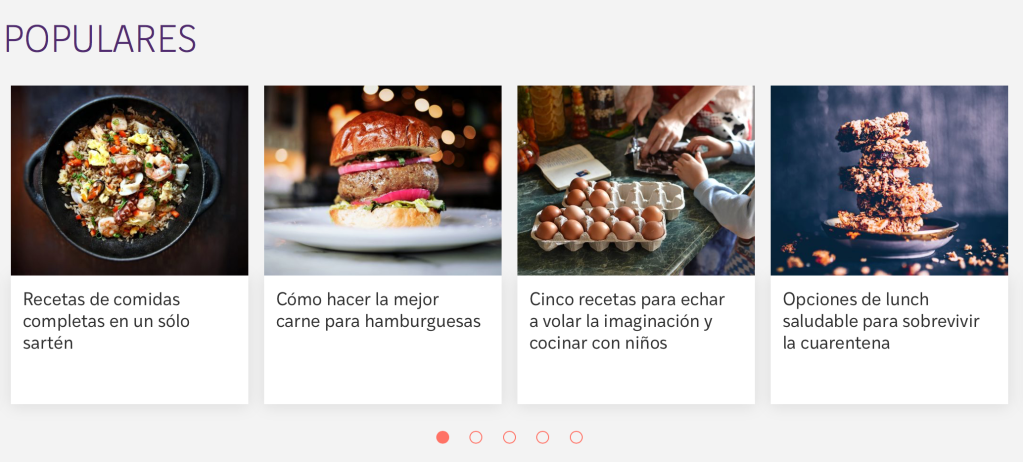Open the 'Opciones de lunch saludable' card

(889, 245)
